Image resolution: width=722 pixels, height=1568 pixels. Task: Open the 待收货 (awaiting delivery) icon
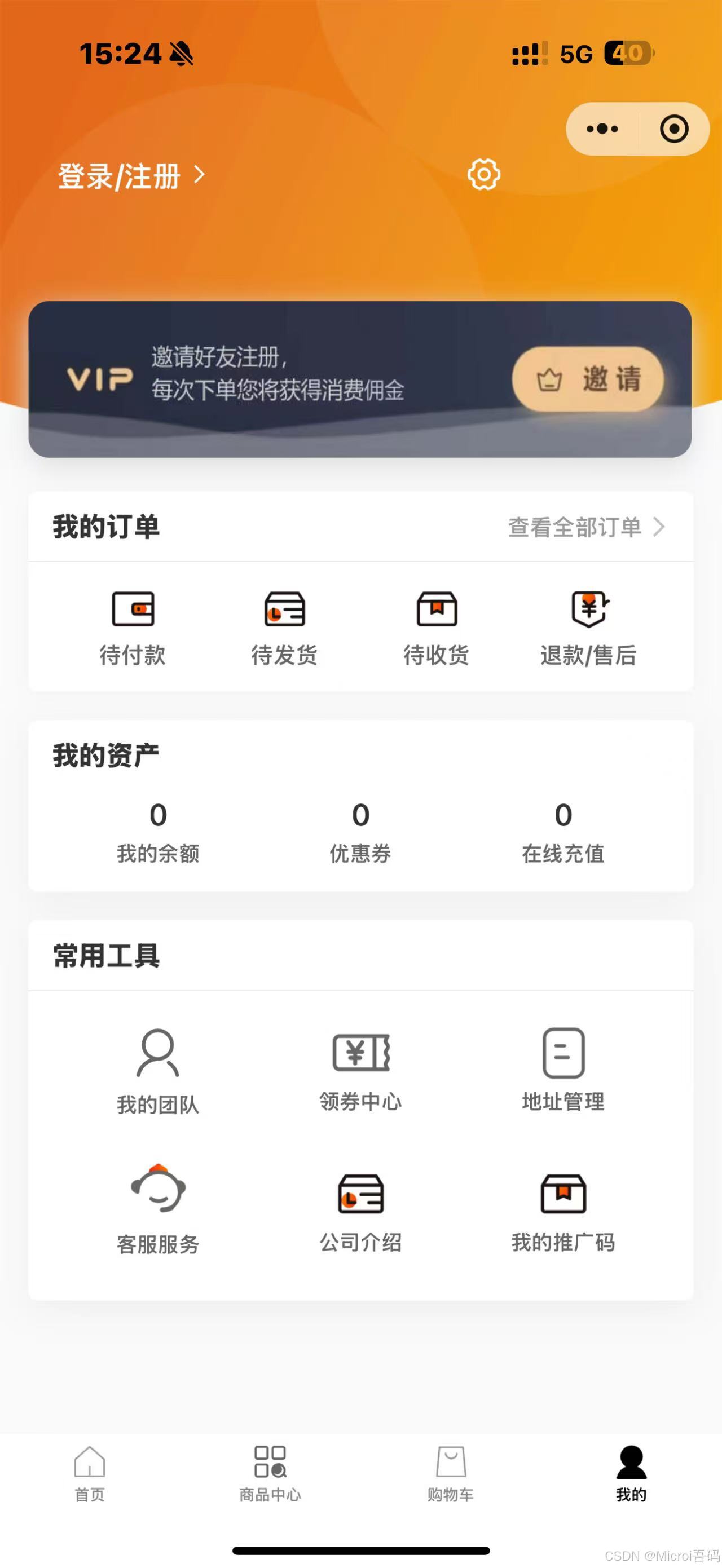point(436,627)
